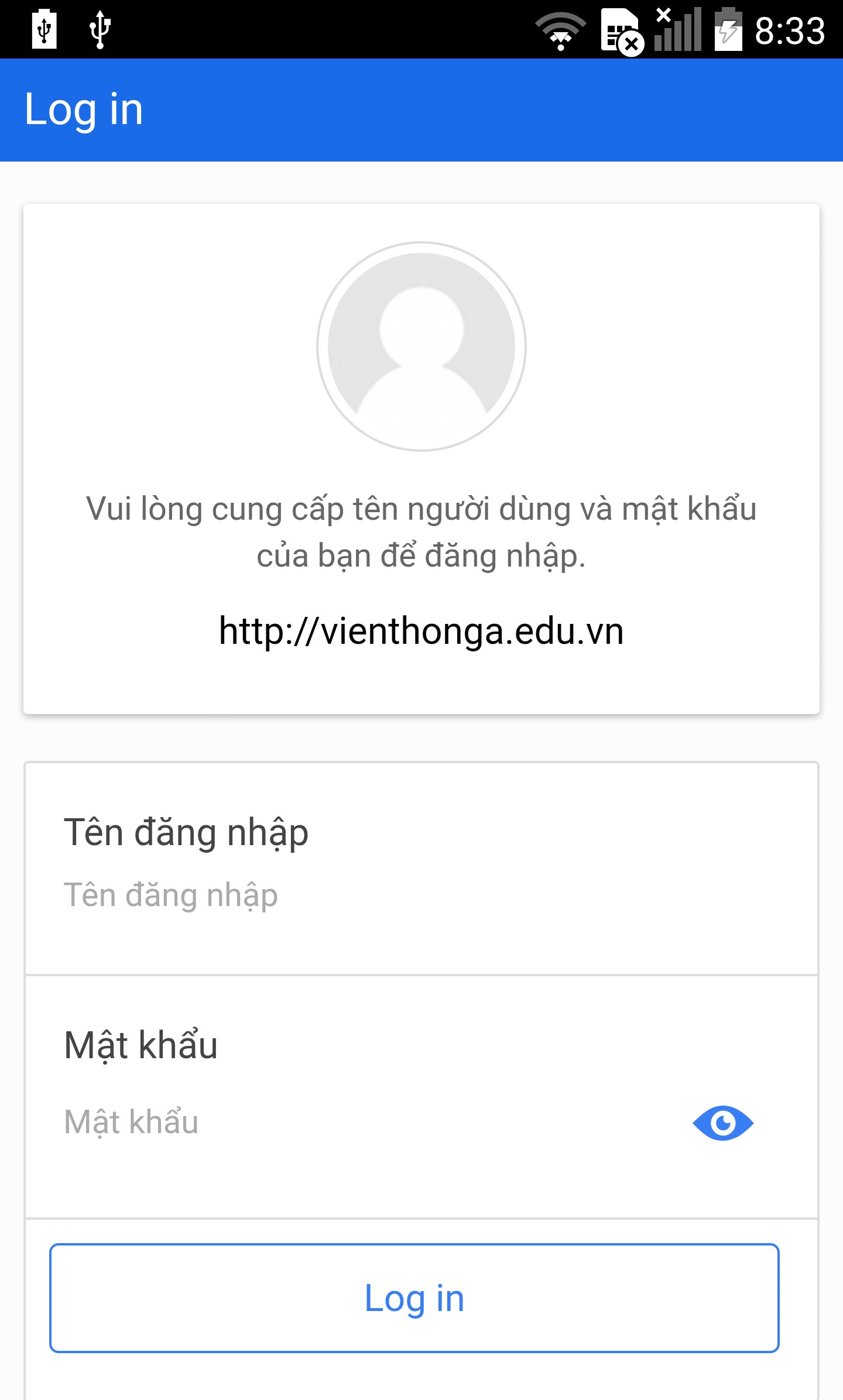Toggle password visibility with the eye icon

[x=724, y=1122]
